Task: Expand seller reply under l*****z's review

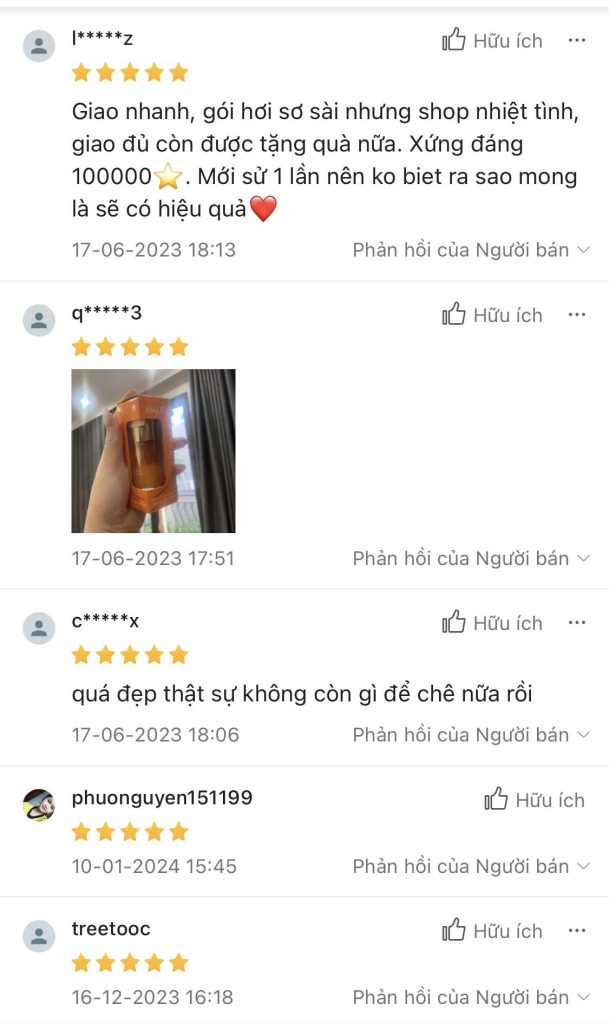Action: coord(471,250)
